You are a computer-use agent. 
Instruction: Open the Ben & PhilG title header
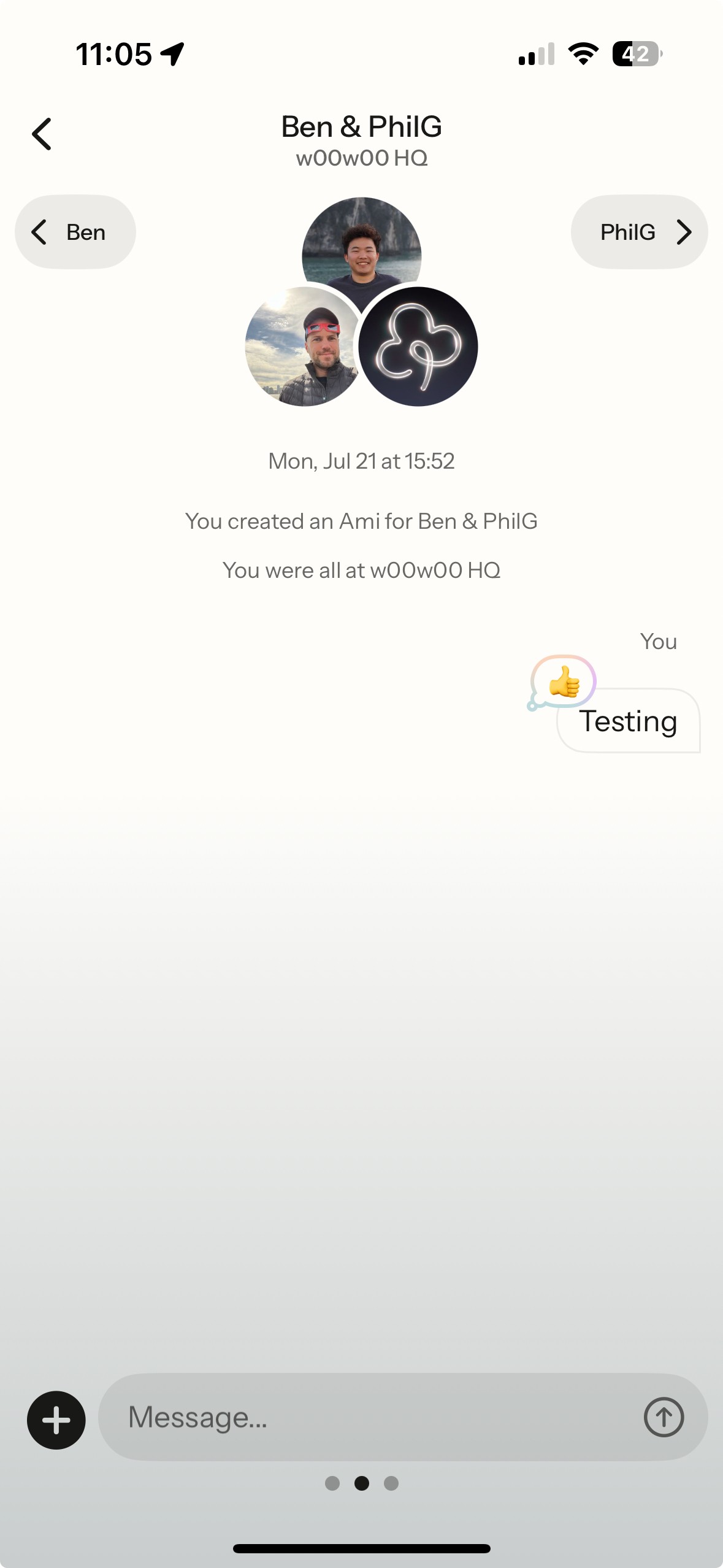pos(361,140)
